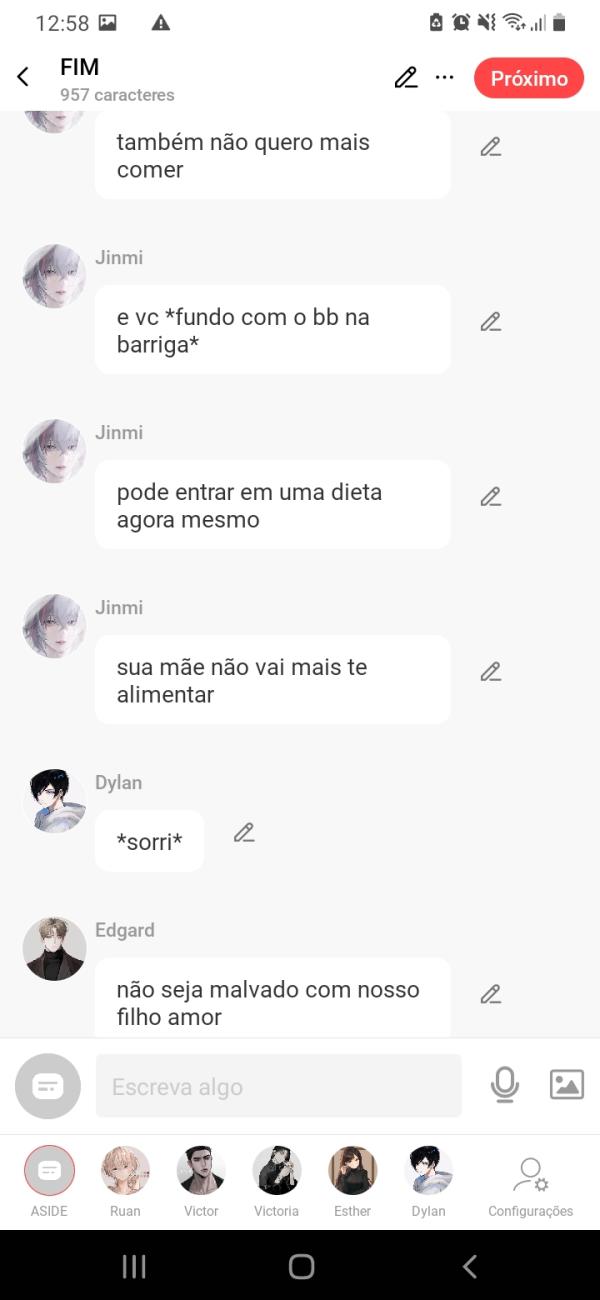Edit Dylan's '*sorri*' message

point(244,832)
